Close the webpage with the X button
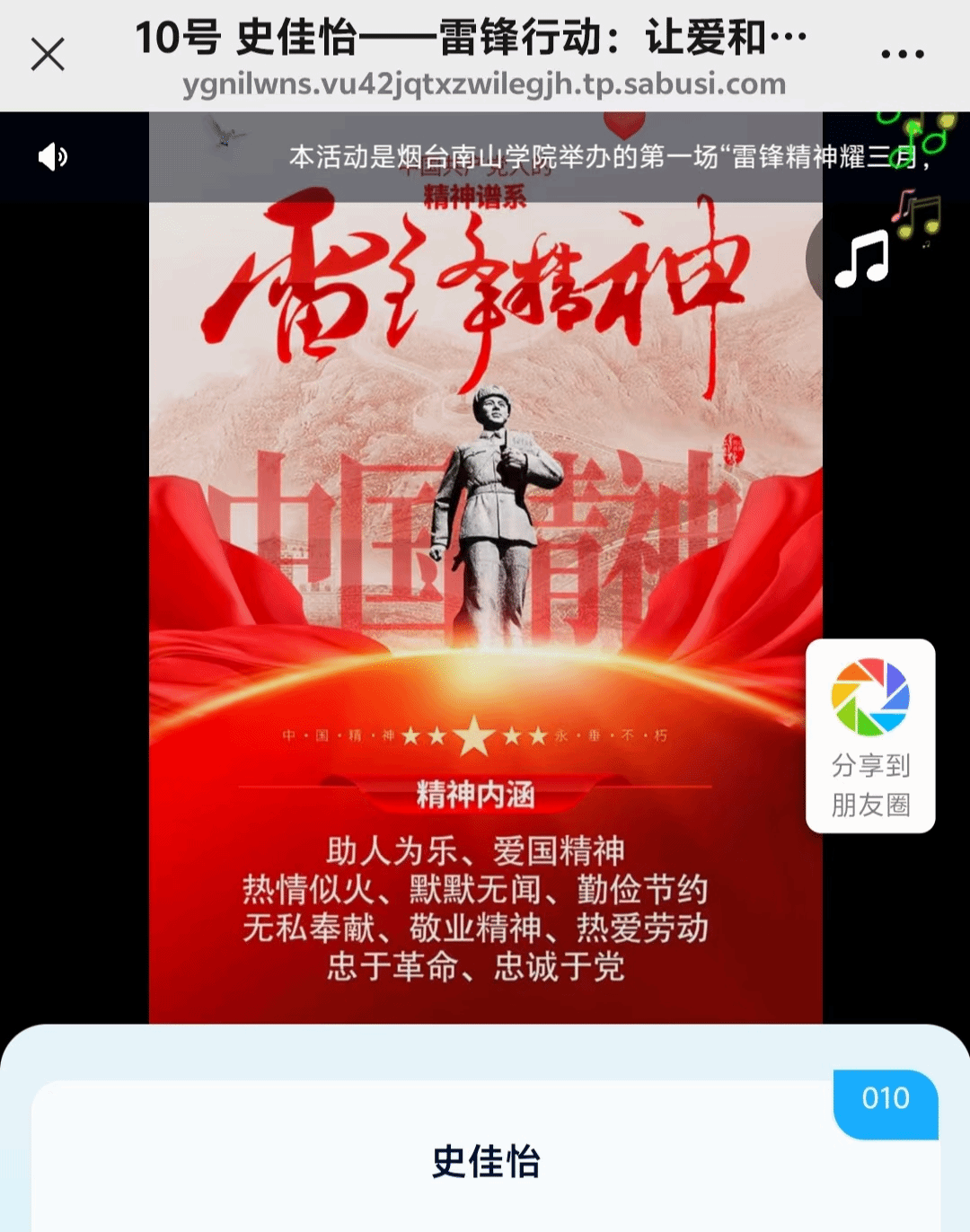Screen dimensions: 970x1232 (x=48, y=55)
